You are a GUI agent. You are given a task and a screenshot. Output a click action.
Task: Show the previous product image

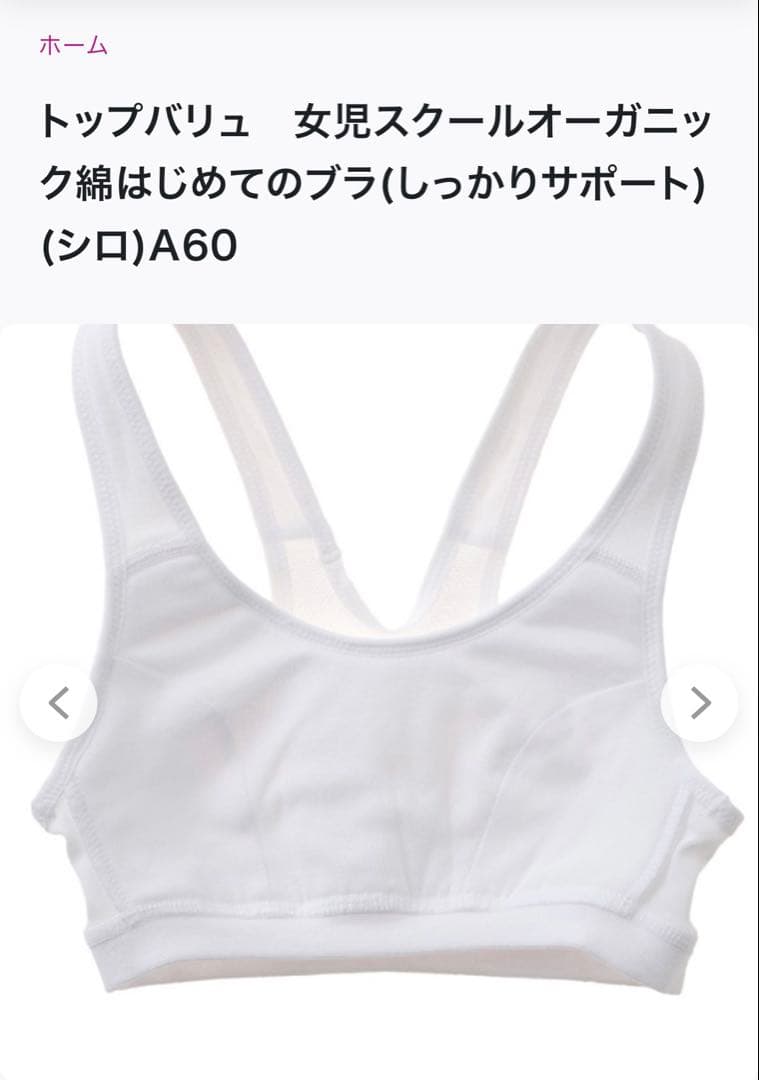pos(59,703)
